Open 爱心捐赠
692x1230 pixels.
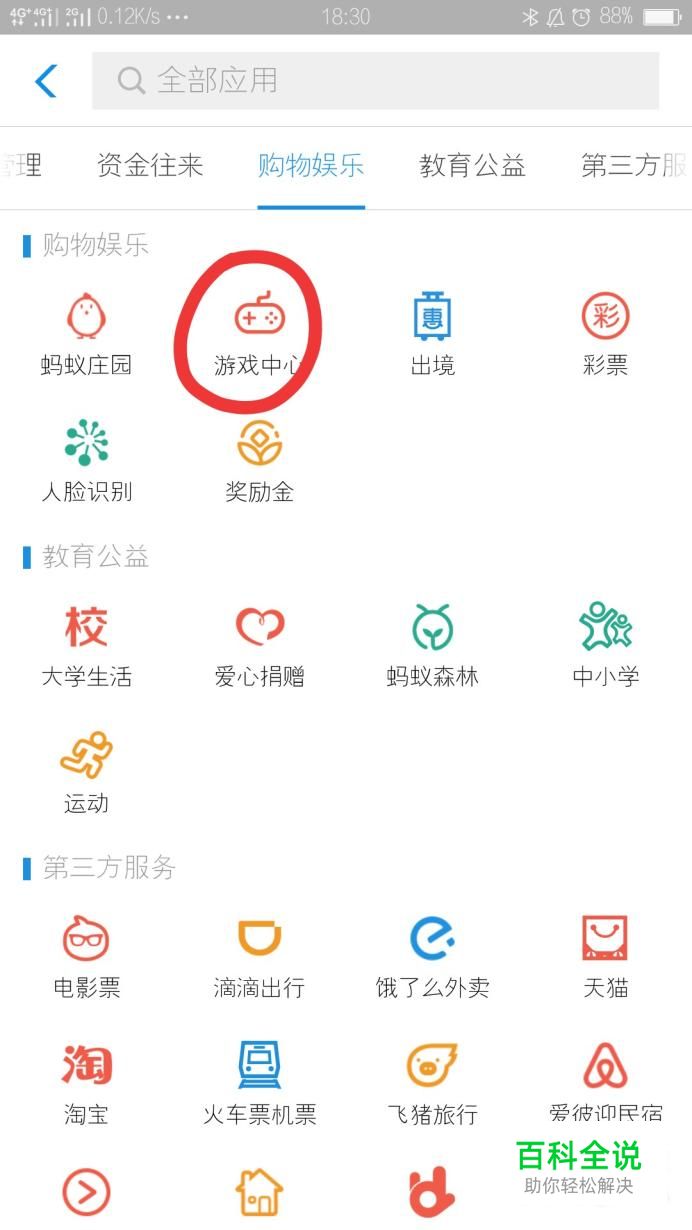[x=259, y=646]
